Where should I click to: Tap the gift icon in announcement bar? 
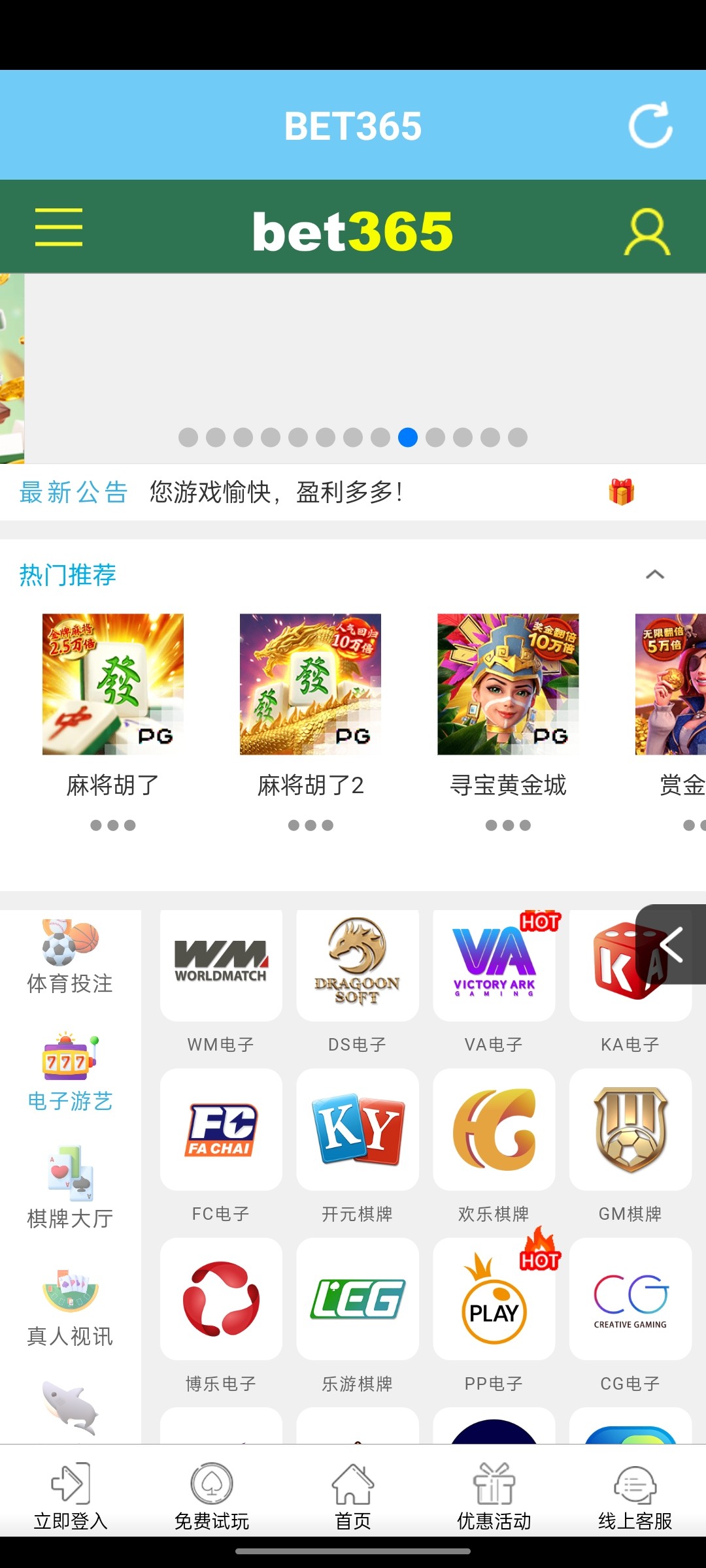pyautogui.click(x=621, y=492)
